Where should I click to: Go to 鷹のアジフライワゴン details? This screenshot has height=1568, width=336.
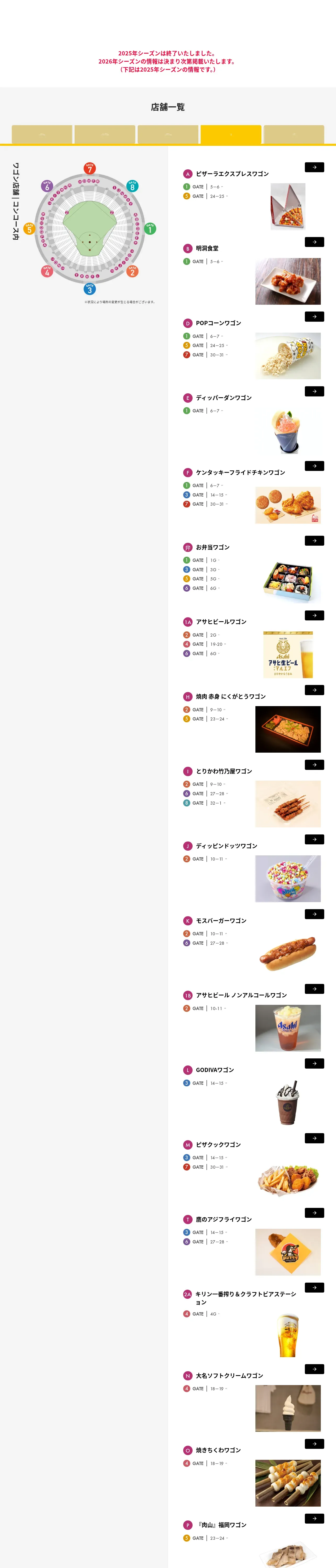pyautogui.click(x=314, y=1213)
